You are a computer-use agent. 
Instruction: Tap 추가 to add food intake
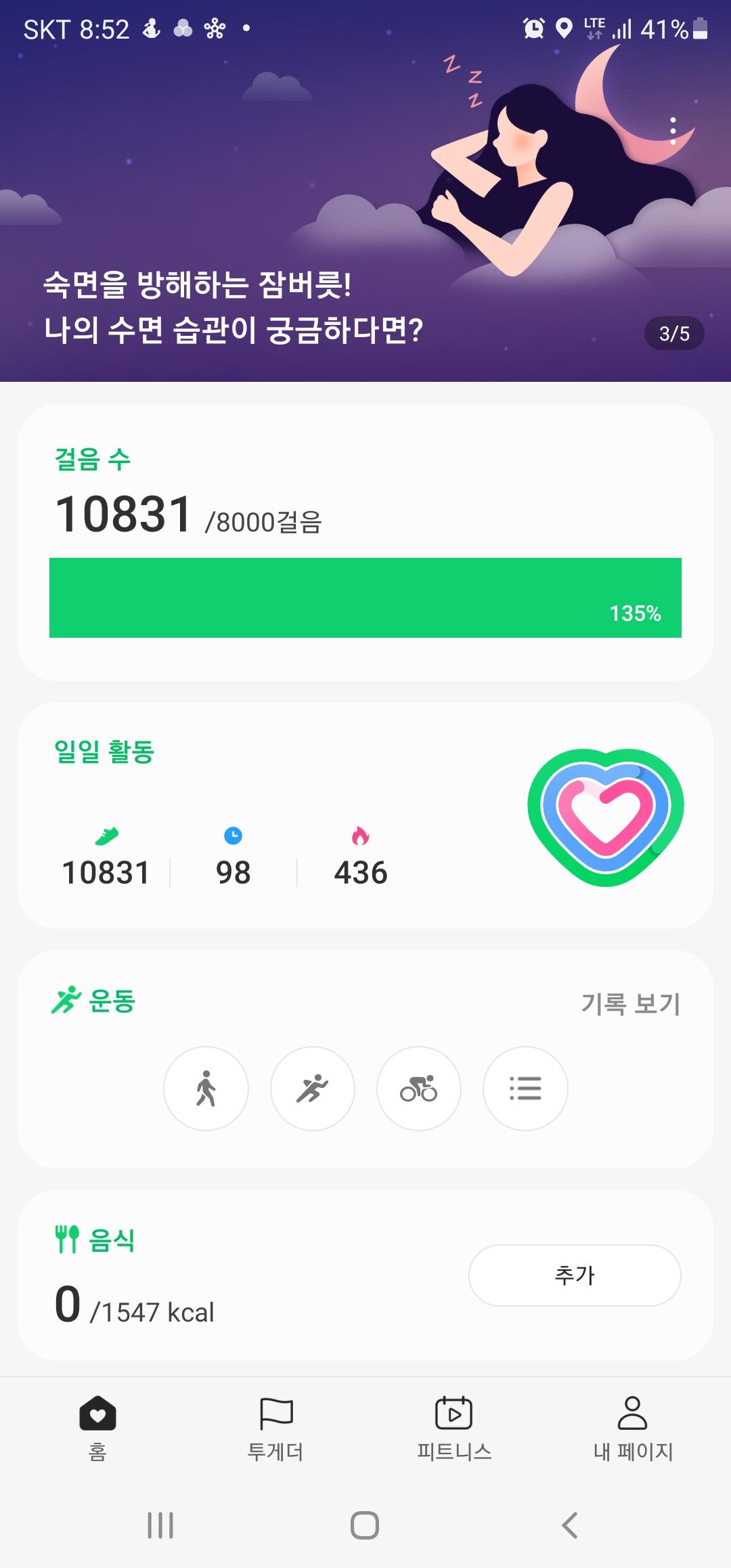pos(575,1276)
